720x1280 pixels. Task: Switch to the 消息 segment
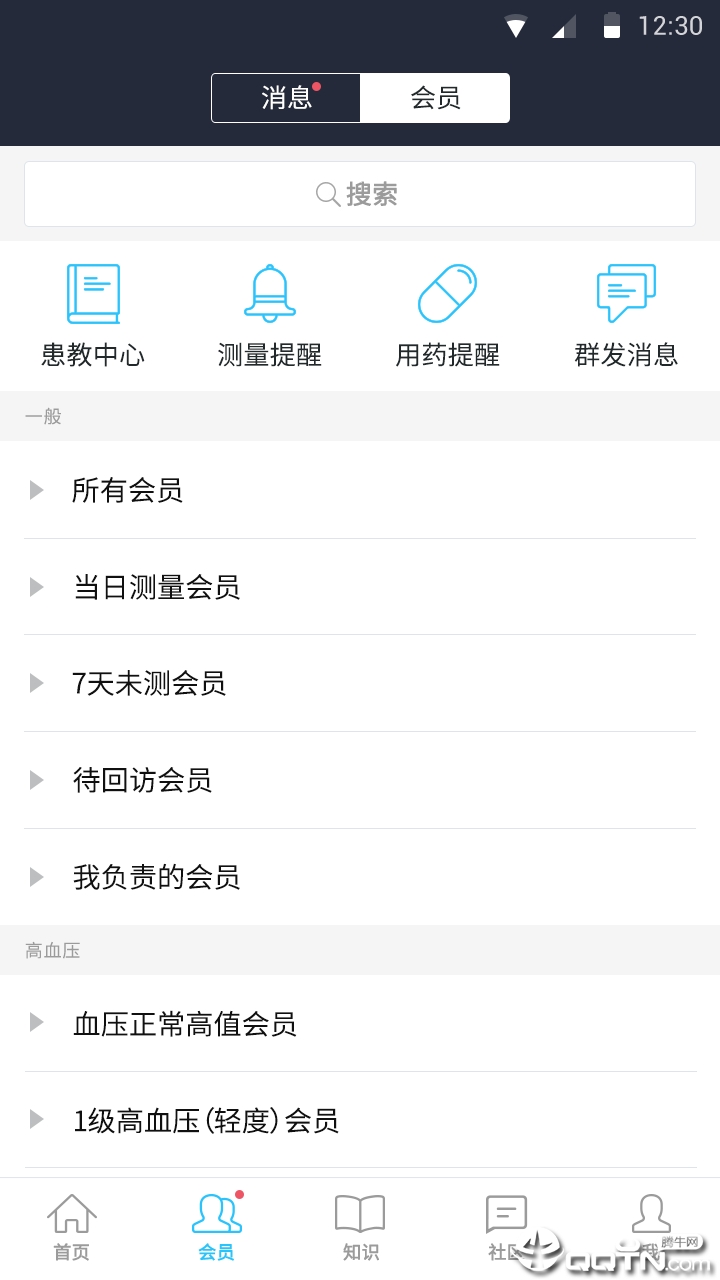(x=286, y=98)
